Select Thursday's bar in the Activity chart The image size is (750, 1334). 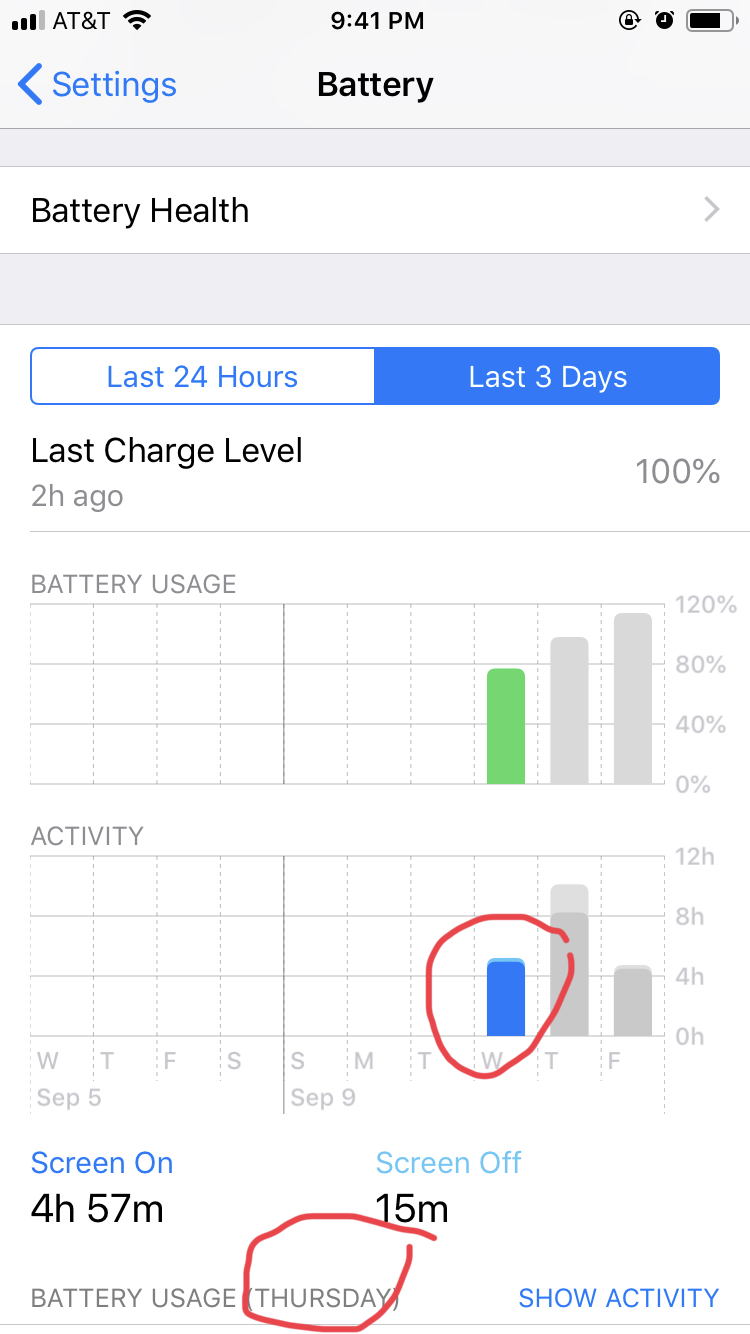tap(569, 960)
